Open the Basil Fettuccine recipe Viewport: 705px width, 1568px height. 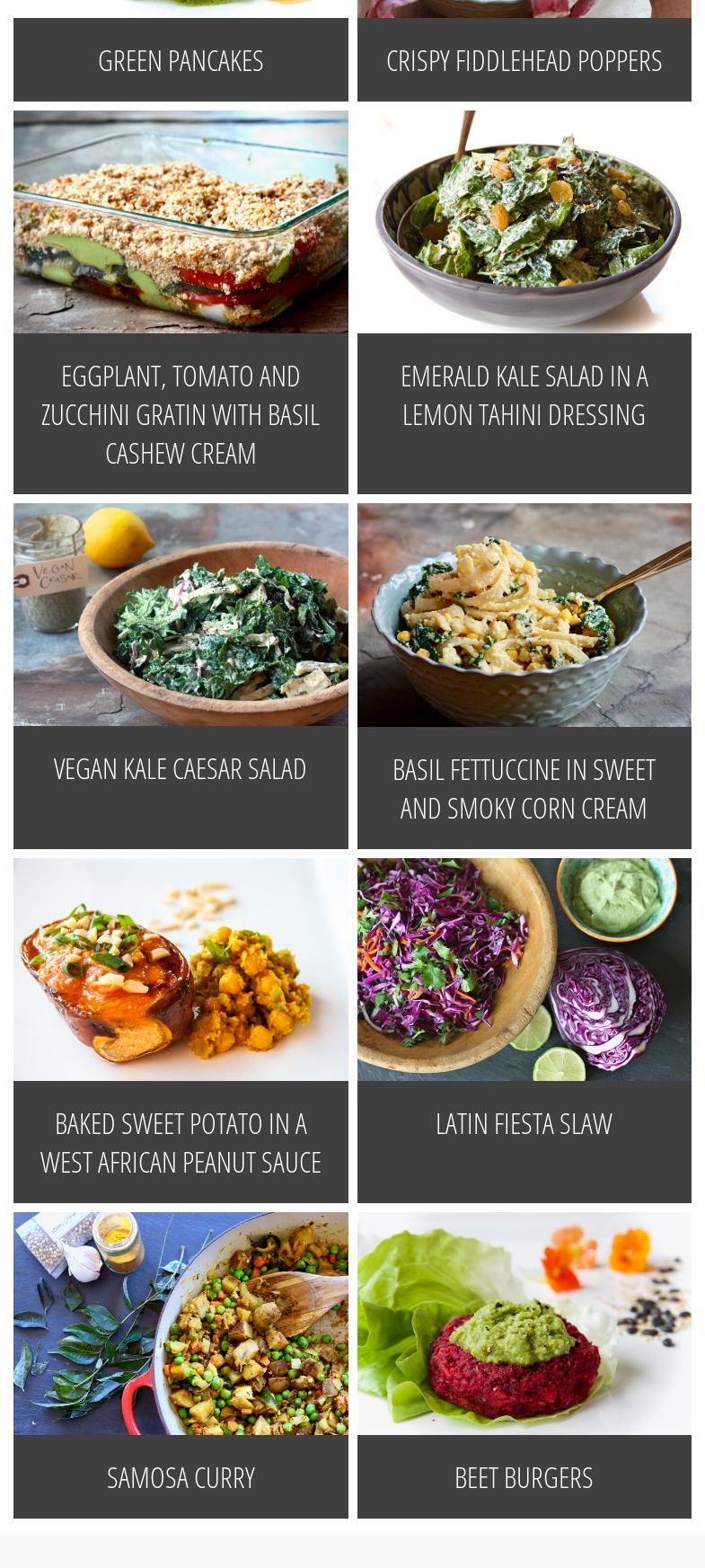524,788
